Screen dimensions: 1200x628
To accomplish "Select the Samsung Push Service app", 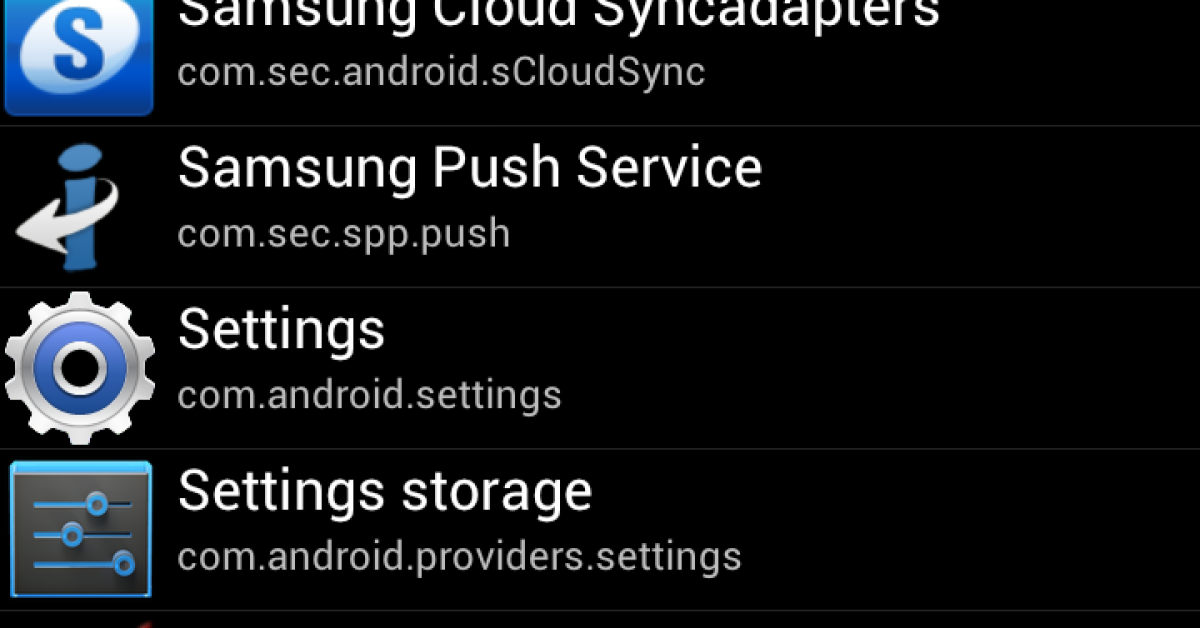I will pos(470,204).
